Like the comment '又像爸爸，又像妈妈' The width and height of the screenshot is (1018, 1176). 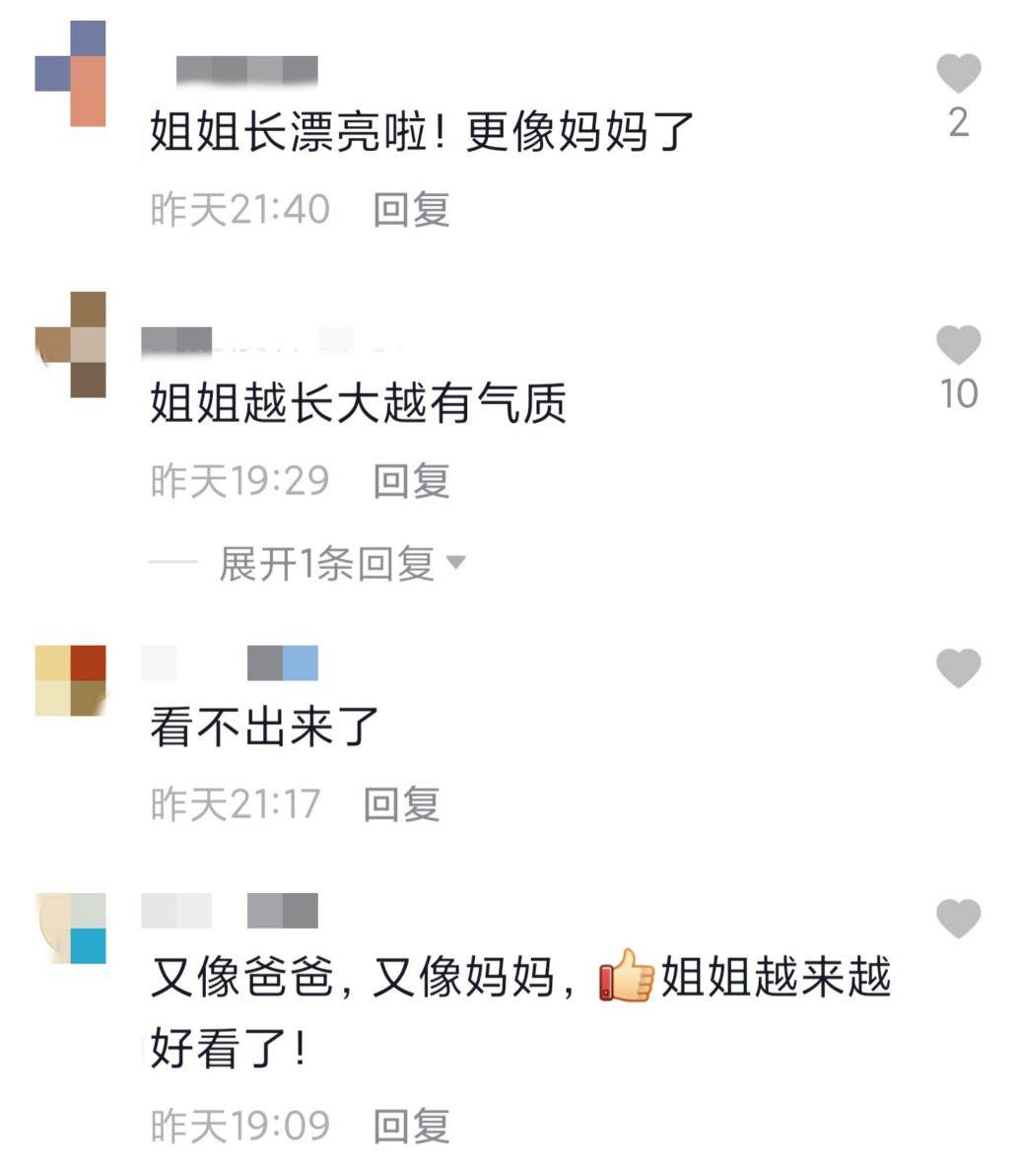[x=958, y=919]
